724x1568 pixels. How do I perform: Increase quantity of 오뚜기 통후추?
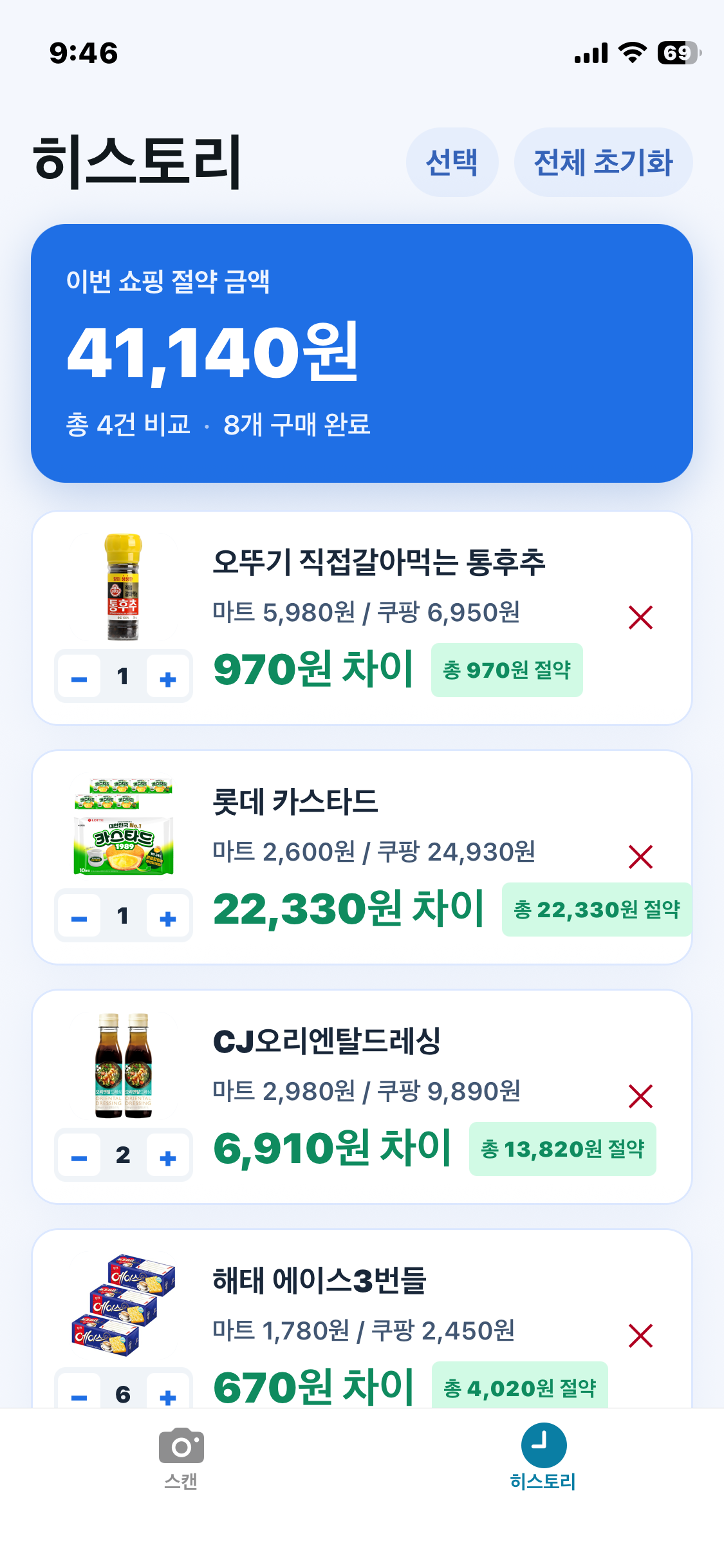(x=168, y=678)
